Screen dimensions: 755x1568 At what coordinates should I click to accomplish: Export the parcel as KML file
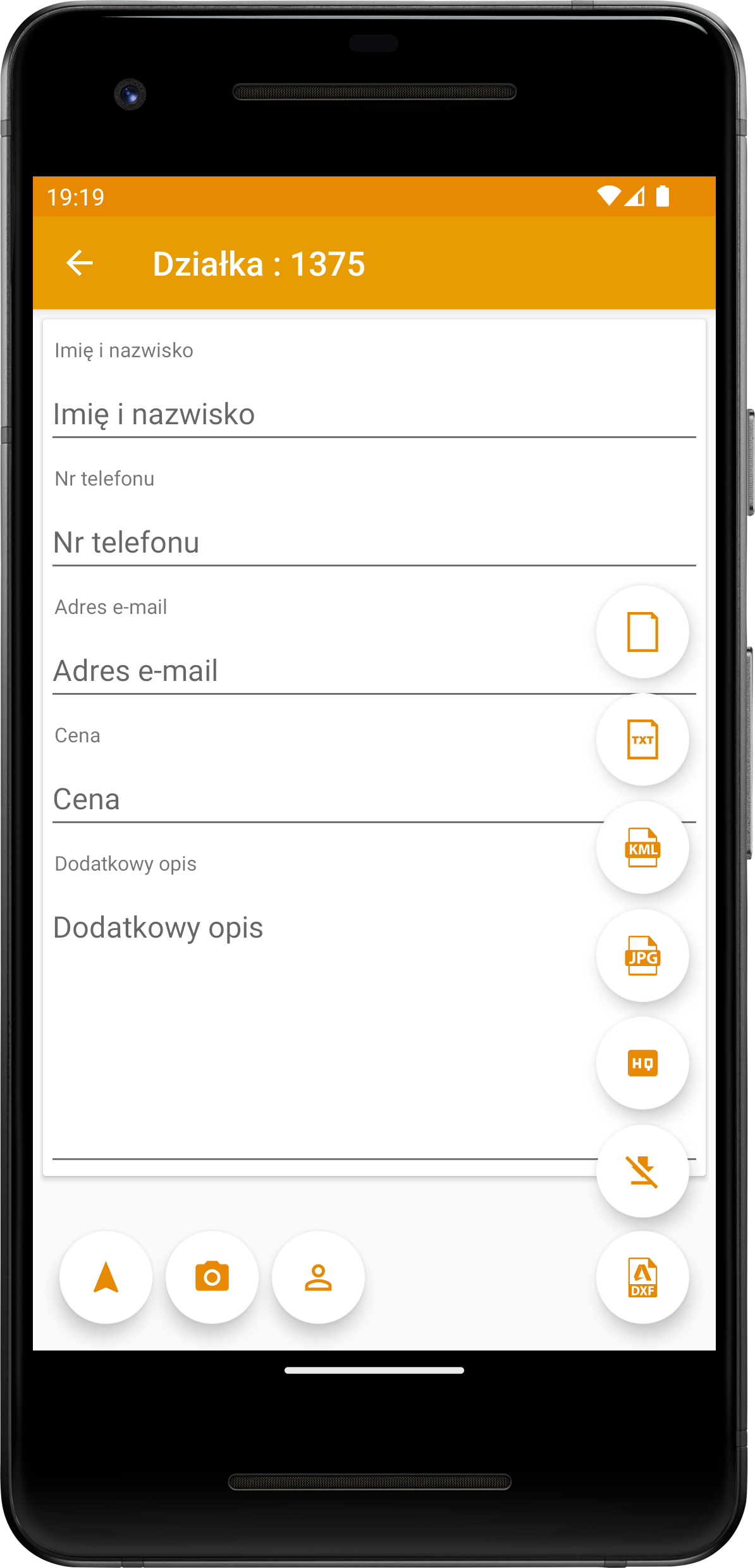tap(642, 847)
